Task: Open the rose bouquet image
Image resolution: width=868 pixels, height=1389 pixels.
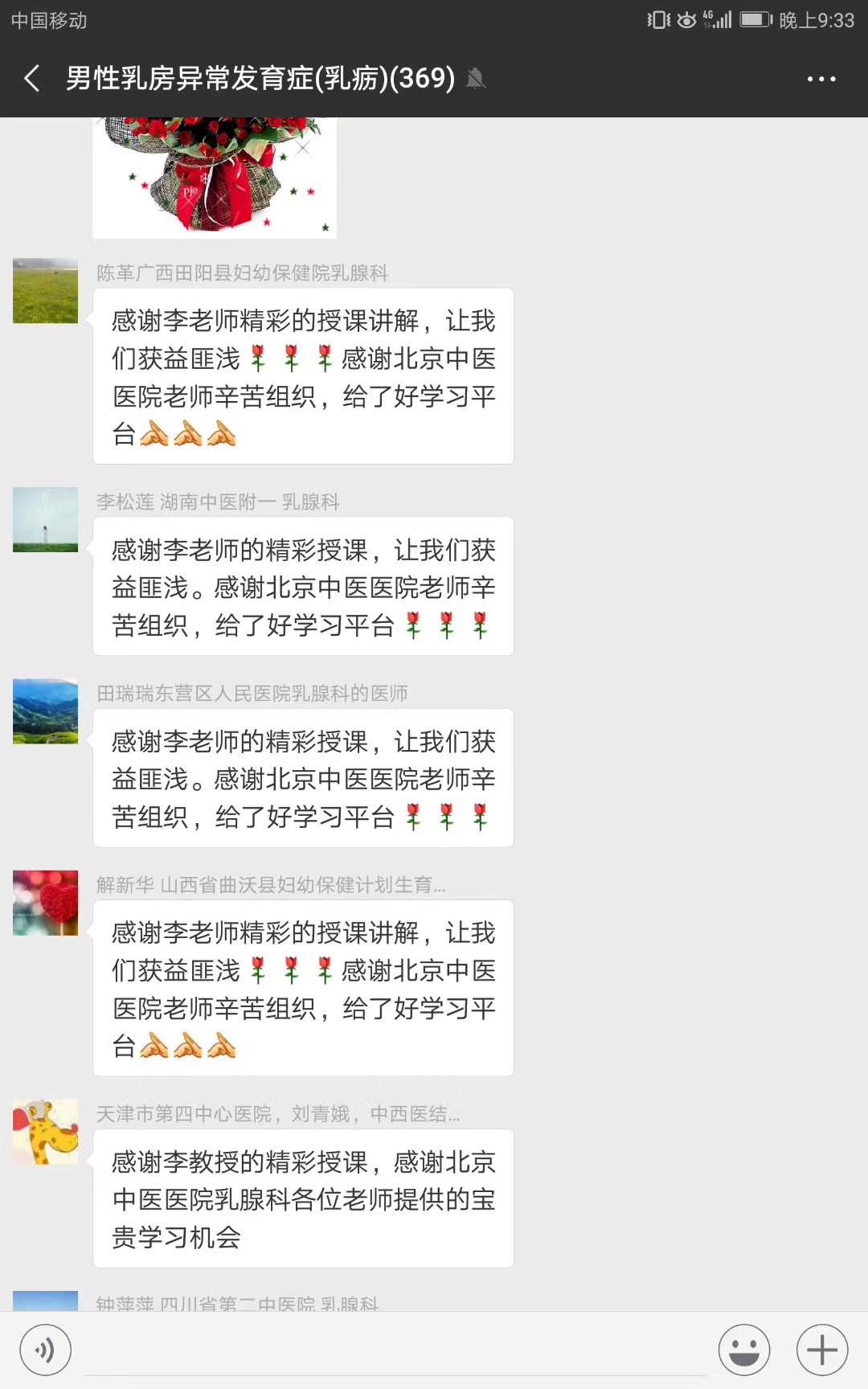Action: click(215, 178)
